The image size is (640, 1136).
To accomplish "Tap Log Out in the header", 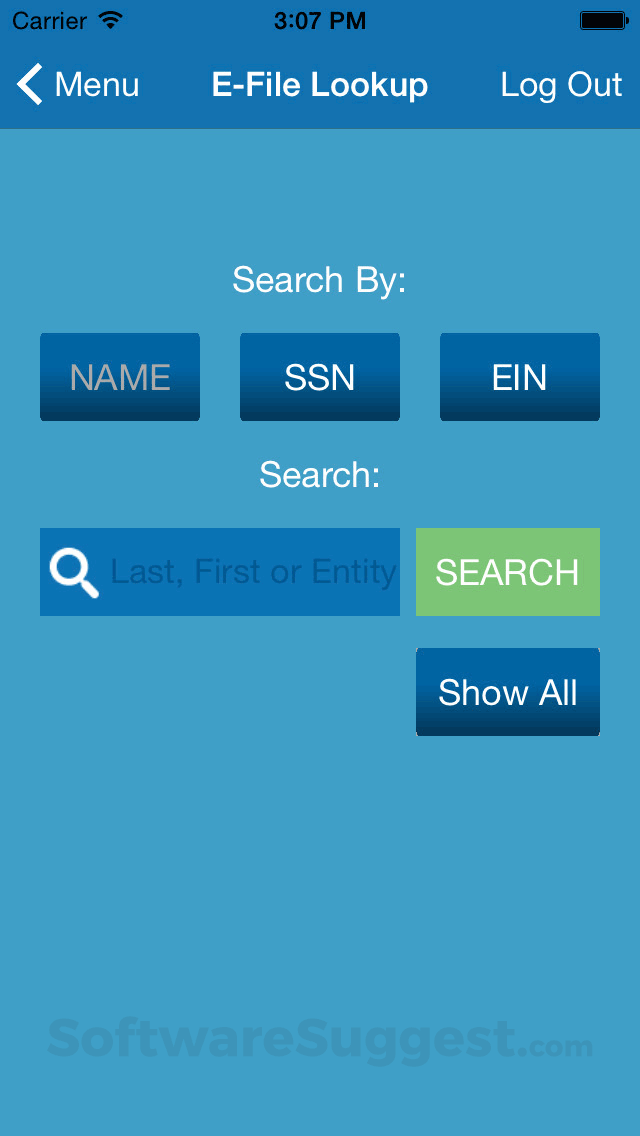I will [x=561, y=85].
